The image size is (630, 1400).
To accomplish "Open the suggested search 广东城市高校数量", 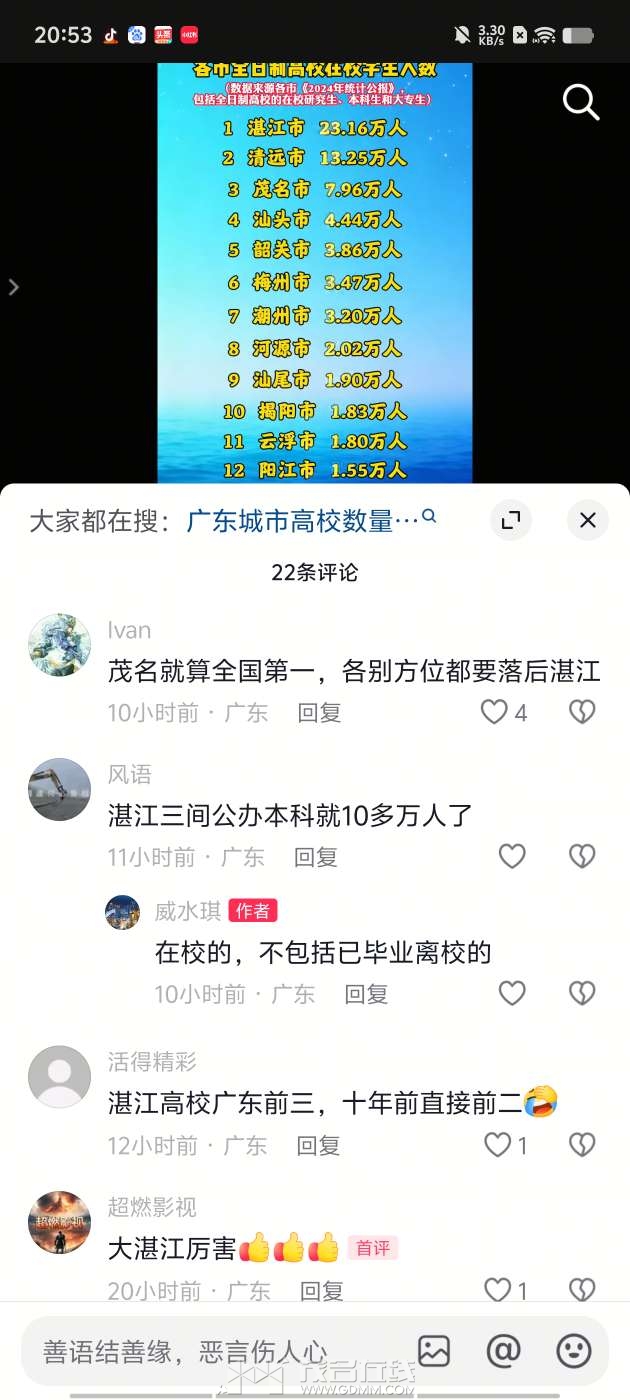I will pyautogui.click(x=303, y=521).
